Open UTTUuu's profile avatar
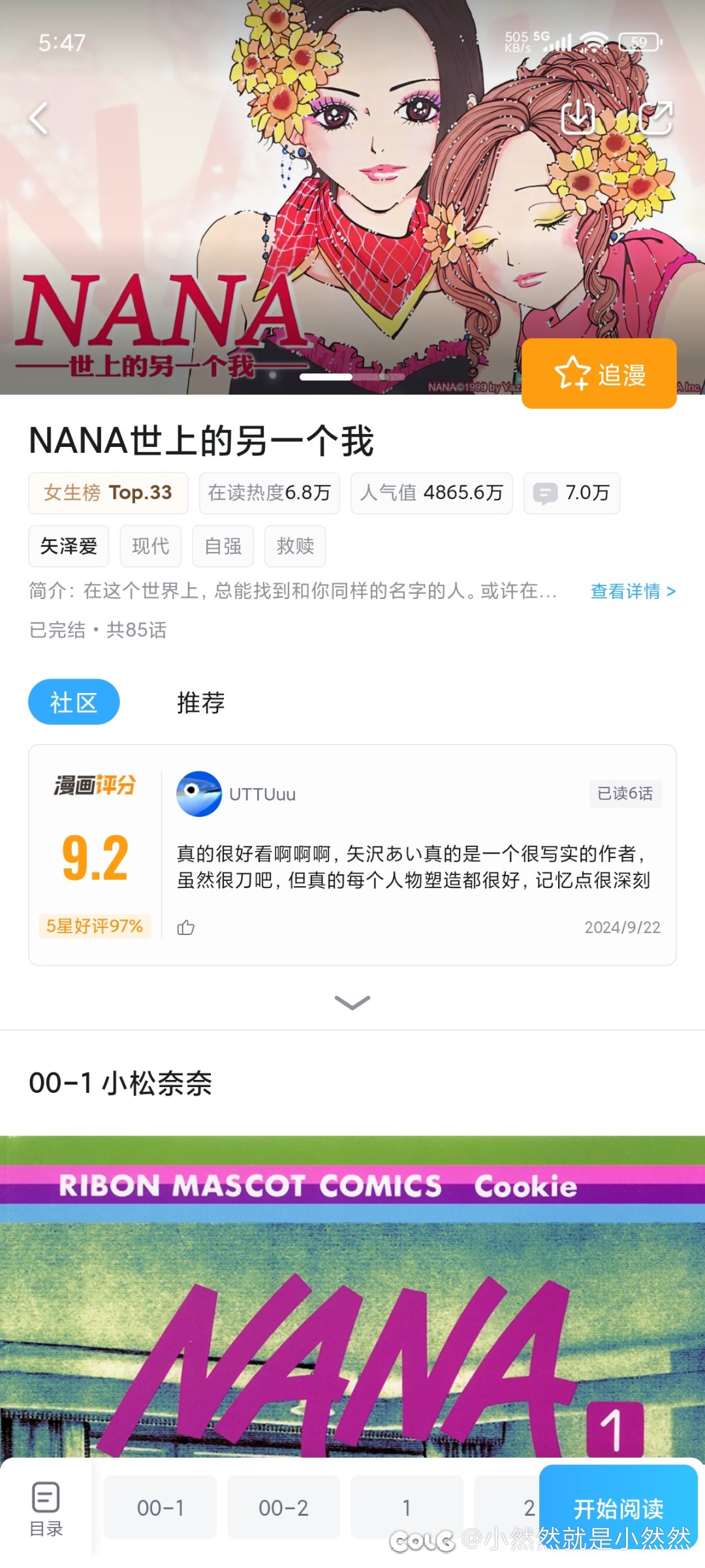This screenshot has width=705, height=1568. 199,793
